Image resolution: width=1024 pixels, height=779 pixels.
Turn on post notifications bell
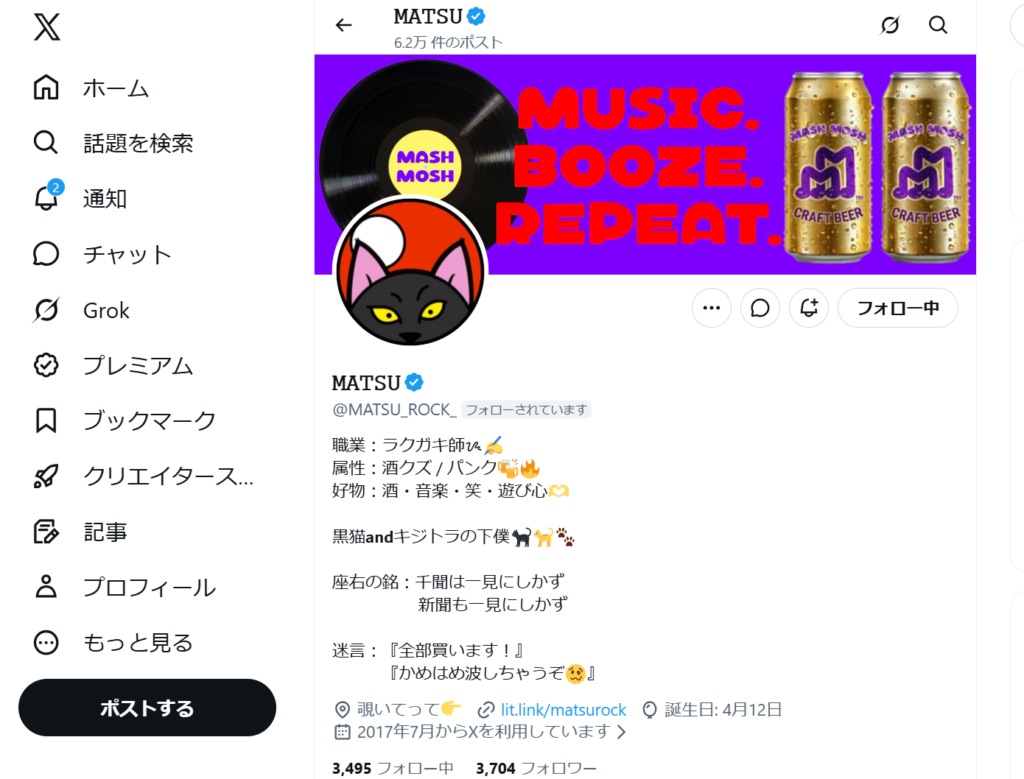point(809,308)
